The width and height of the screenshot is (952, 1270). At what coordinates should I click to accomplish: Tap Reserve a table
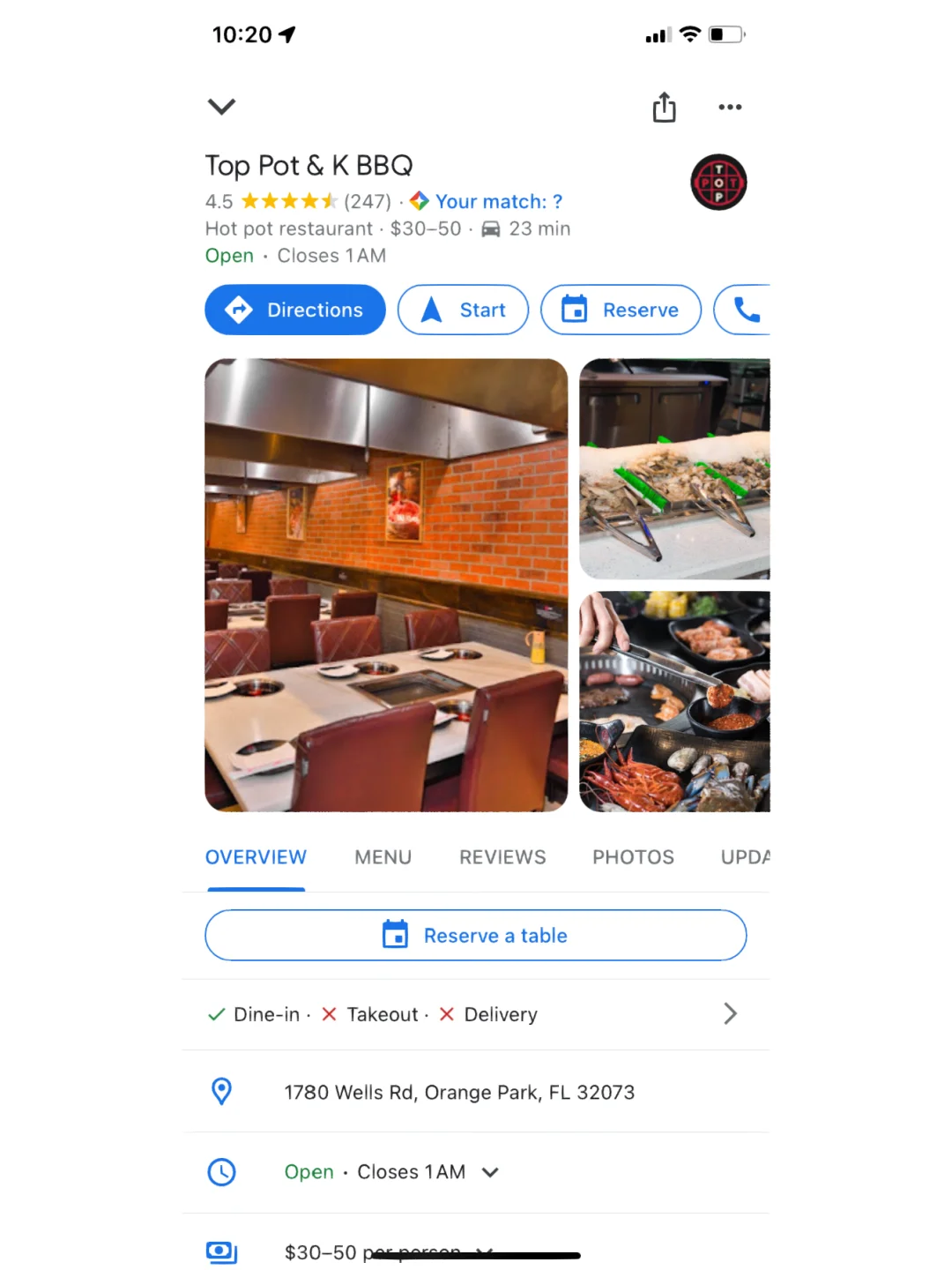tap(475, 935)
